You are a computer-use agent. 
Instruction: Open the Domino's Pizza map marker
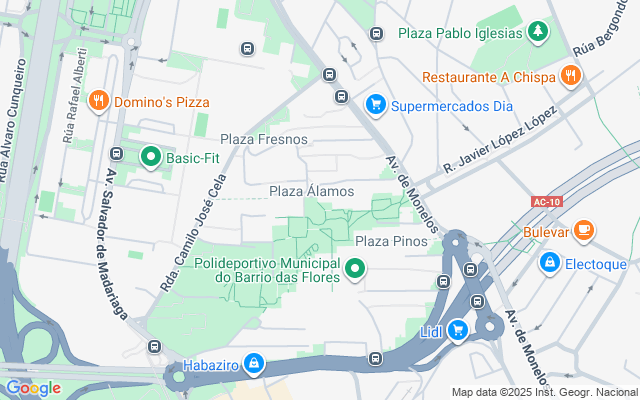98,101
